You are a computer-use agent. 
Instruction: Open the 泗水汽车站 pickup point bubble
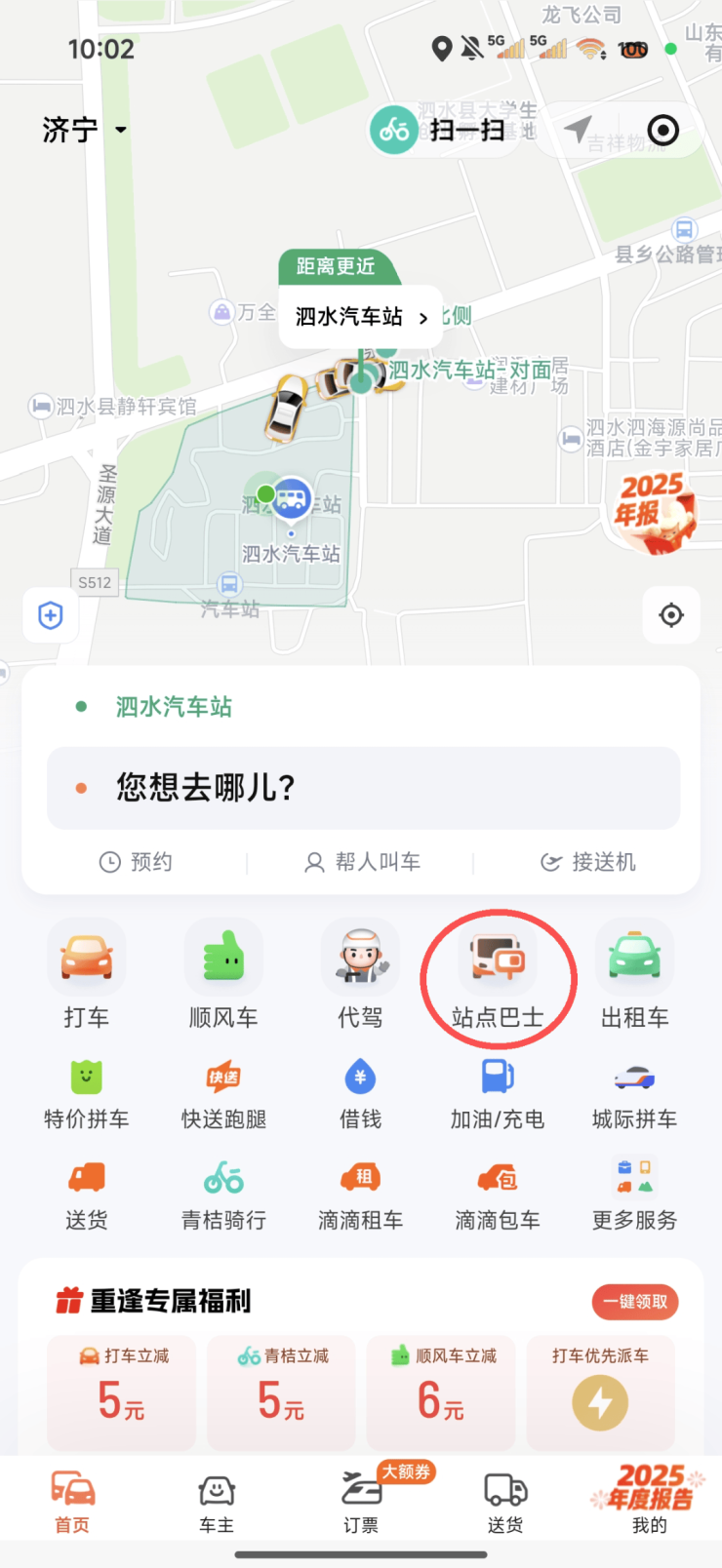point(360,317)
